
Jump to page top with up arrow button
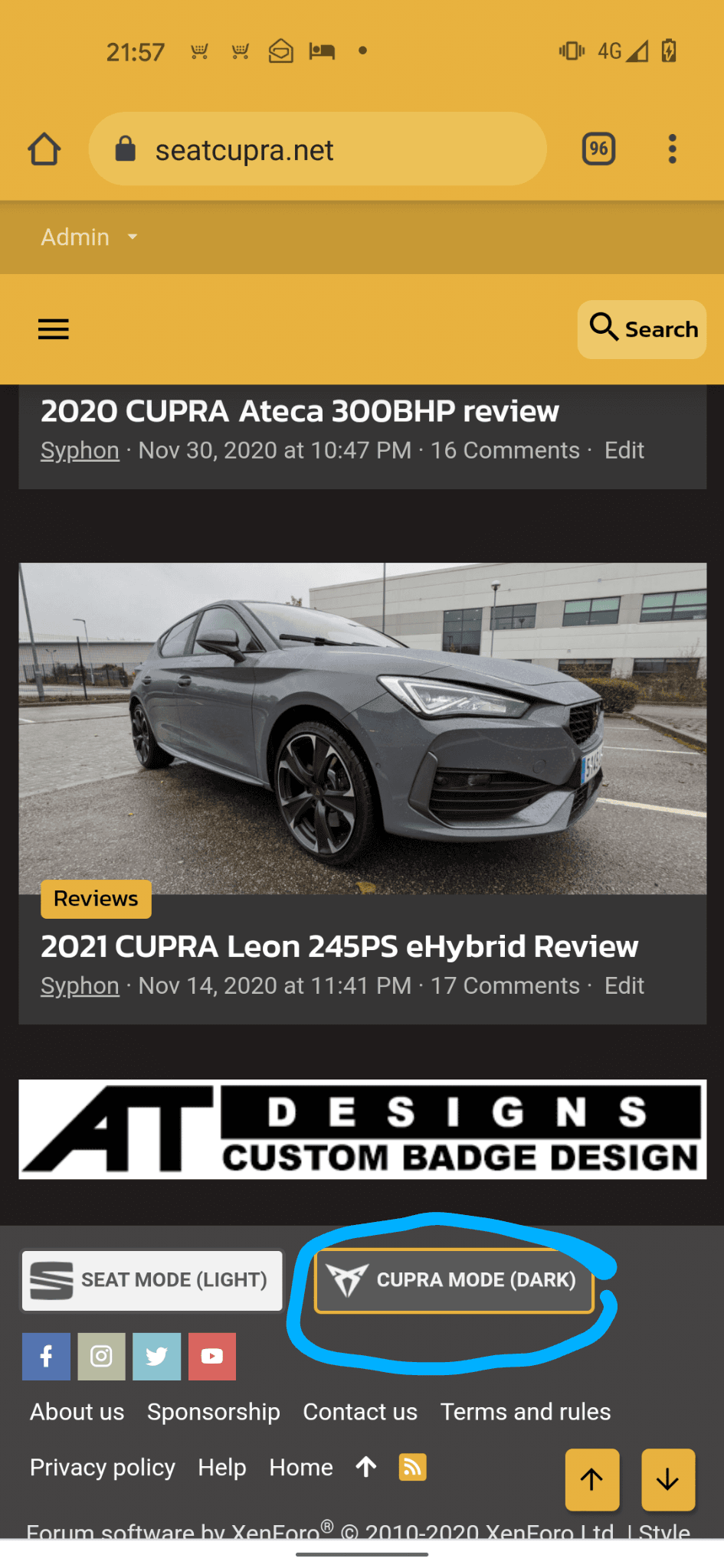click(x=592, y=1479)
